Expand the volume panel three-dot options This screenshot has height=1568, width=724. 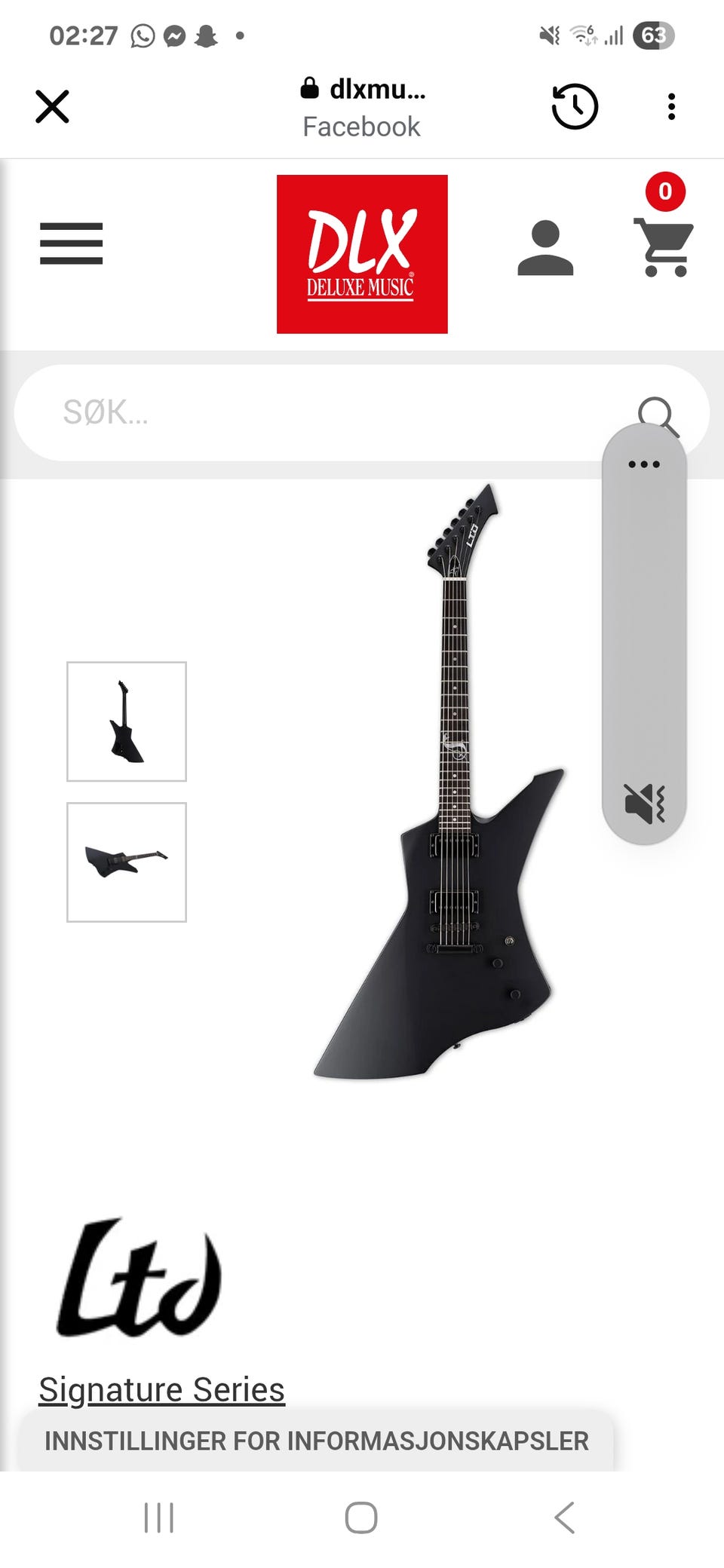[644, 464]
